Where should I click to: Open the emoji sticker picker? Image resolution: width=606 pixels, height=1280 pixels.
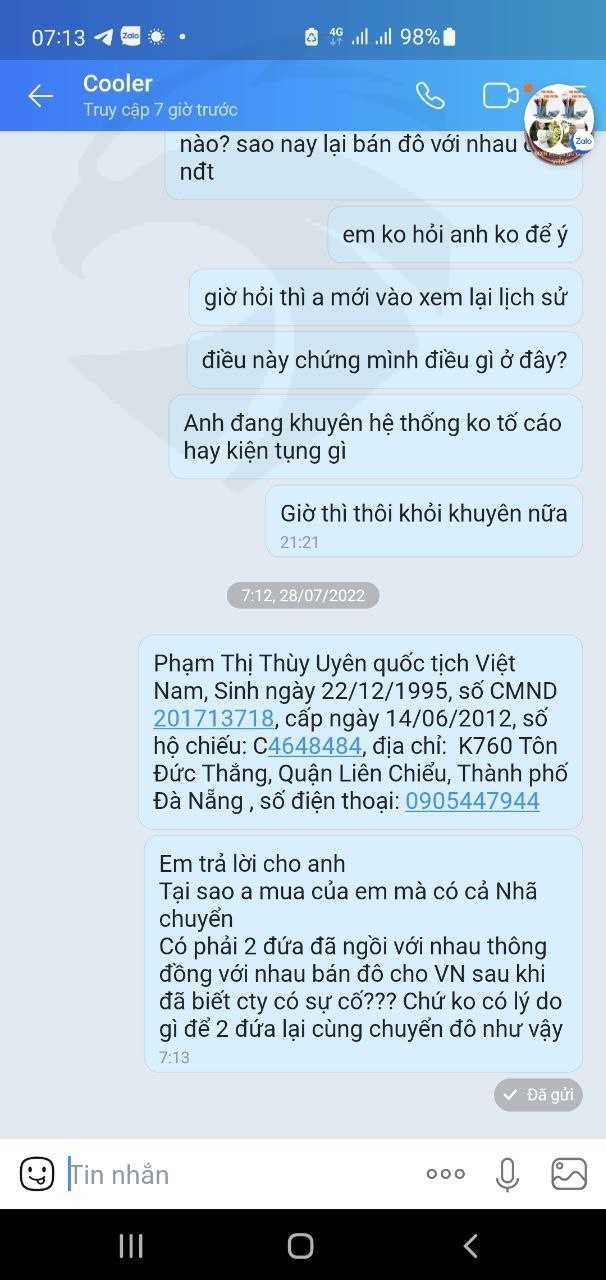click(x=37, y=1173)
